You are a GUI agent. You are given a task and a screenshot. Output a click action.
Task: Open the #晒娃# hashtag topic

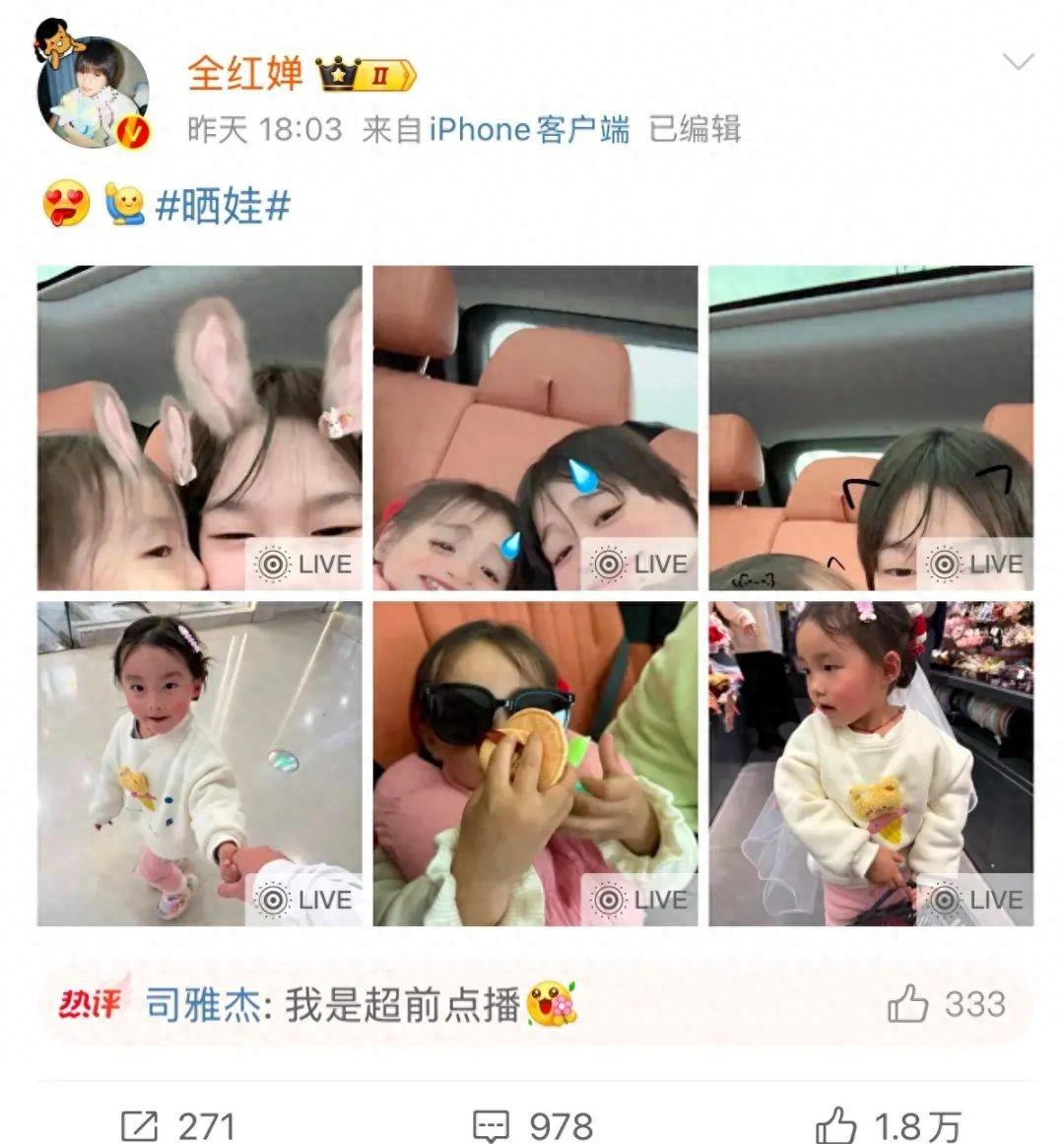[x=224, y=207]
